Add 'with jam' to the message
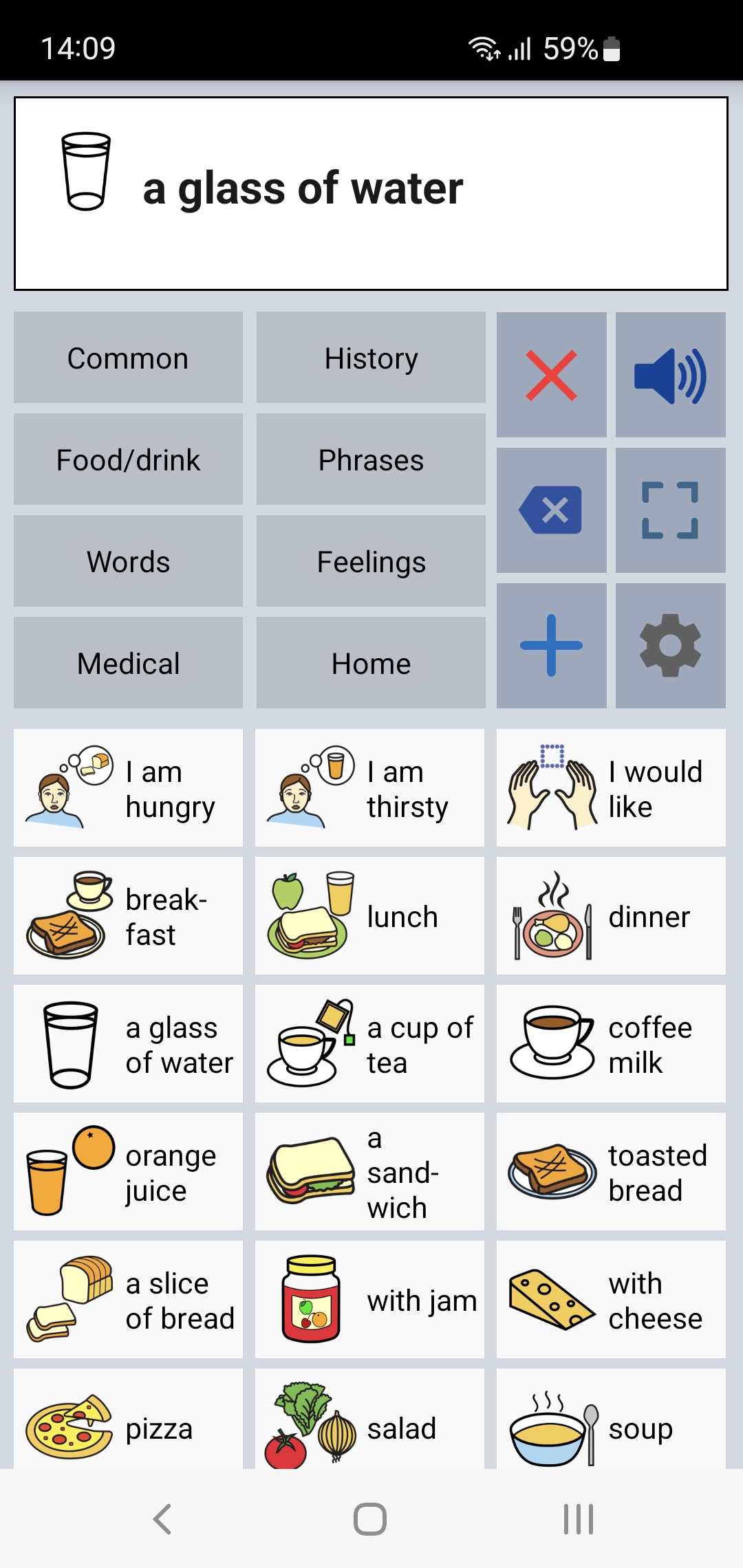Image resolution: width=743 pixels, height=1568 pixels. 369,1300
